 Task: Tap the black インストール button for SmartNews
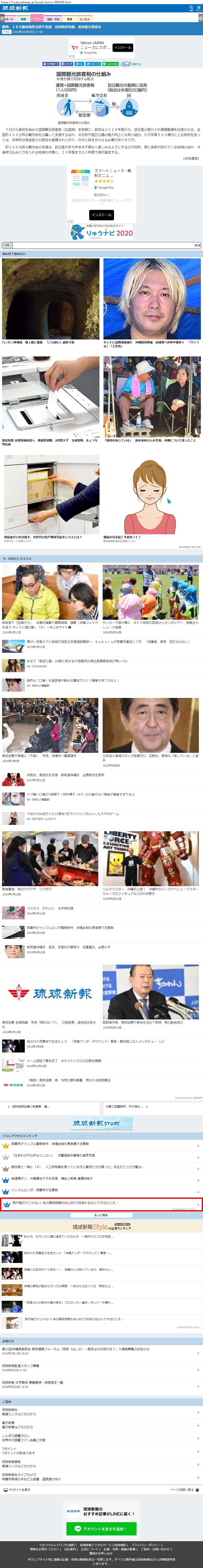click(x=101, y=215)
